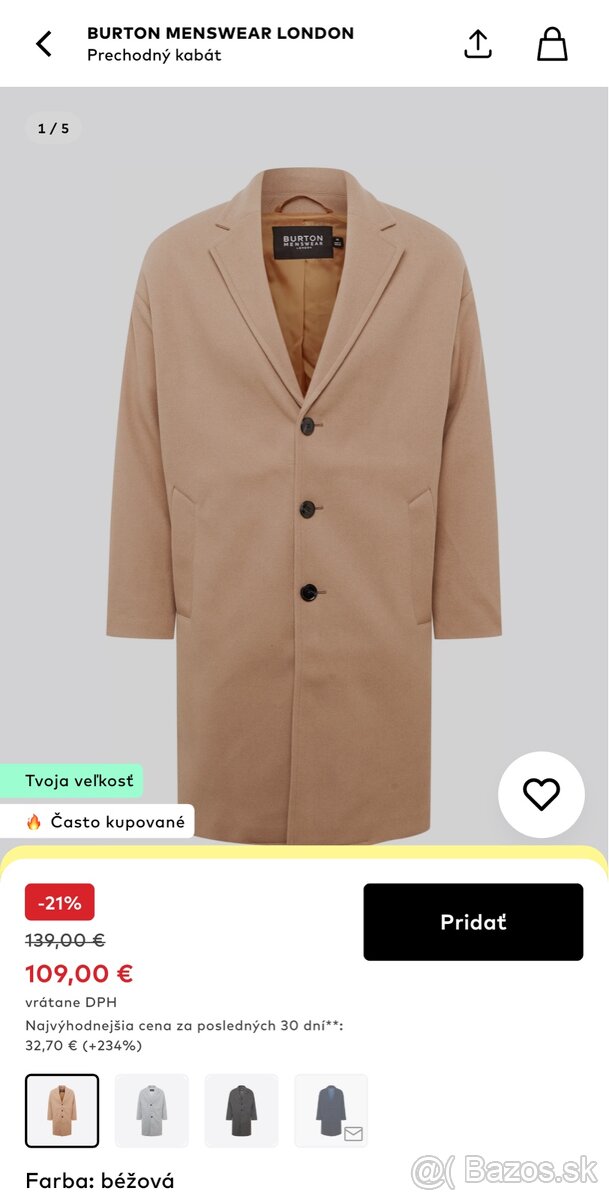The image size is (609, 1200).
Task: Select the blue-grey coat variant with envelope
Action: (331, 1110)
